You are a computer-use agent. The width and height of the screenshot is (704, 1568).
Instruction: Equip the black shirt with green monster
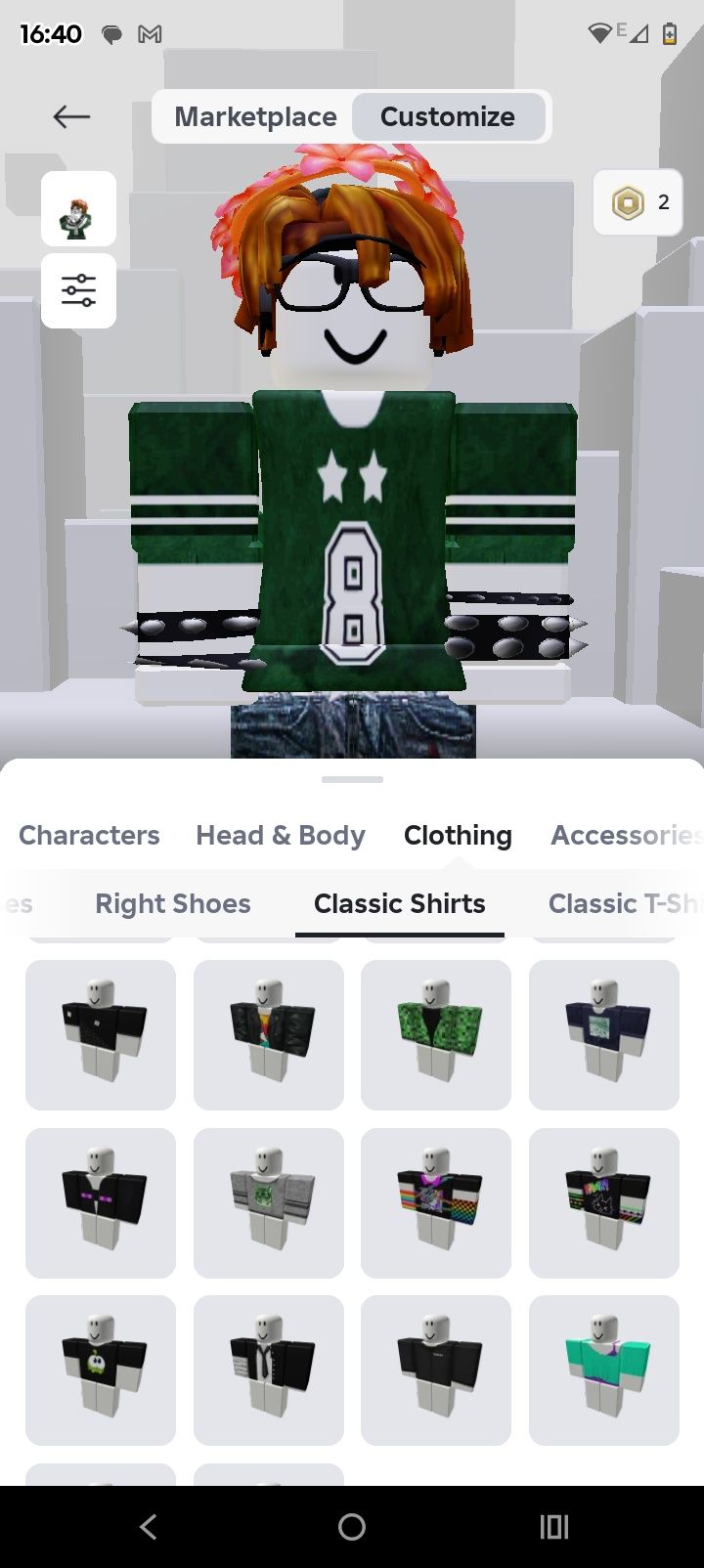click(101, 1370)
